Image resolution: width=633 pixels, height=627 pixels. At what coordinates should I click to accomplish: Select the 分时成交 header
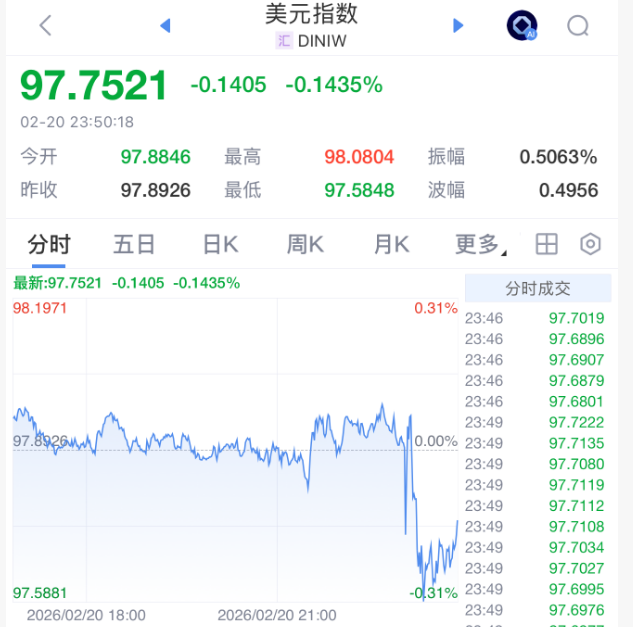(537, 288)
